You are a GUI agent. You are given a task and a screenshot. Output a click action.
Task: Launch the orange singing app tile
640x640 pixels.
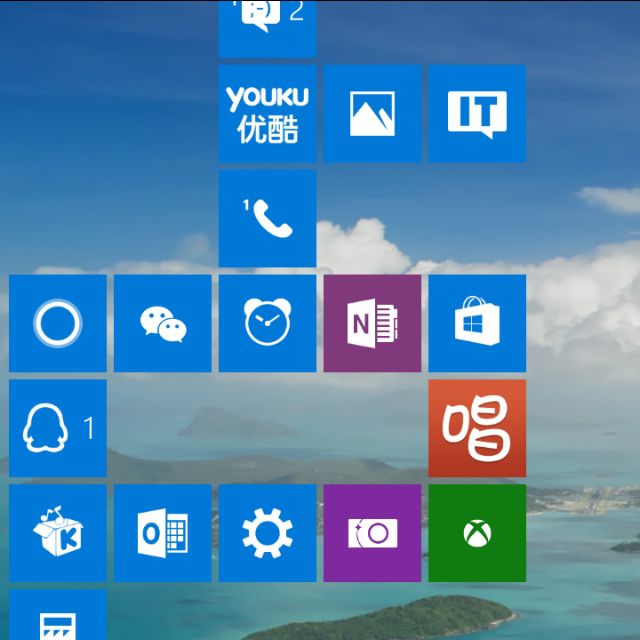(x=477, y=428)
